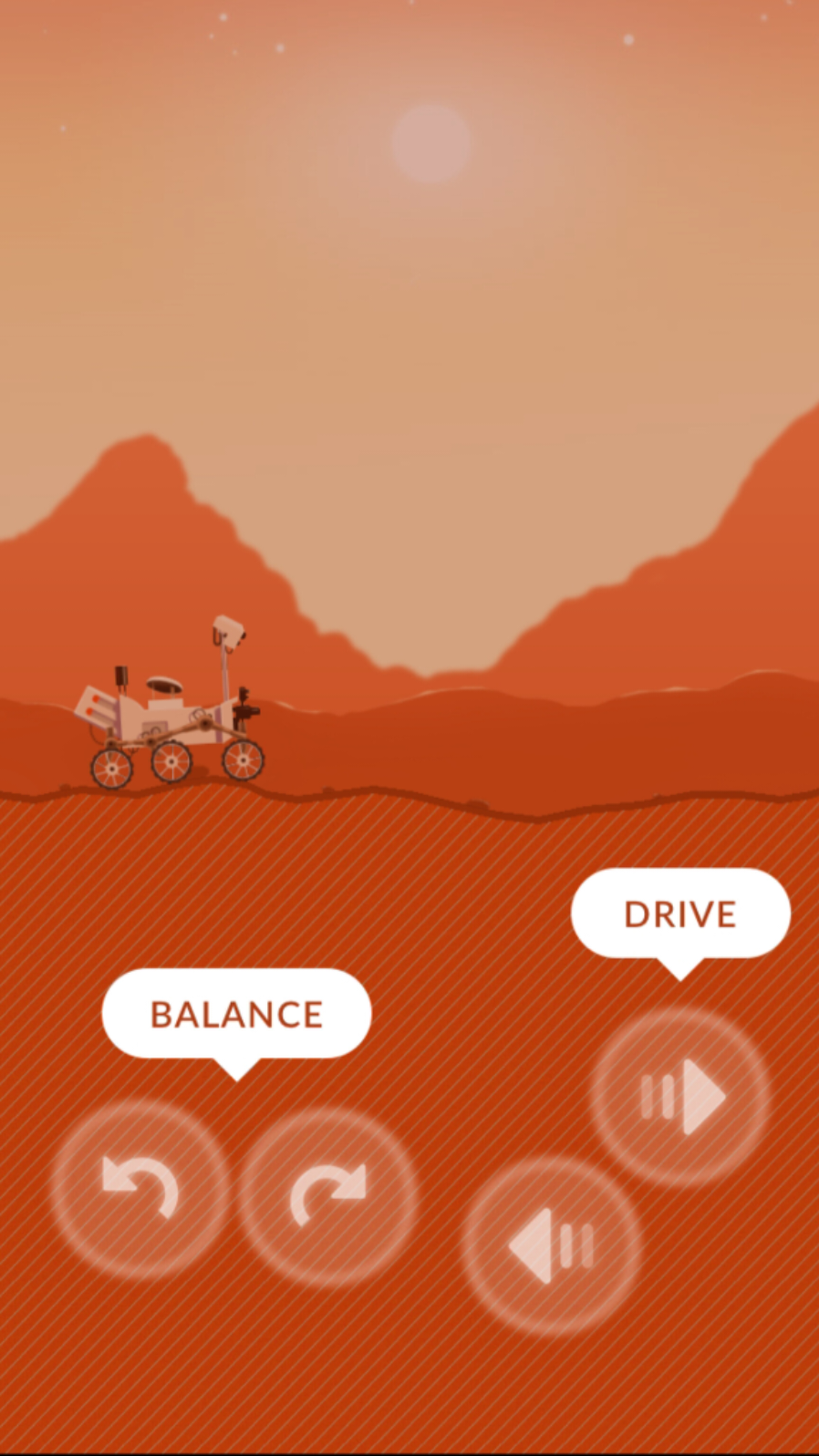Tilt the rover counterclockwise with the balance button

[x=140, y=1189]
